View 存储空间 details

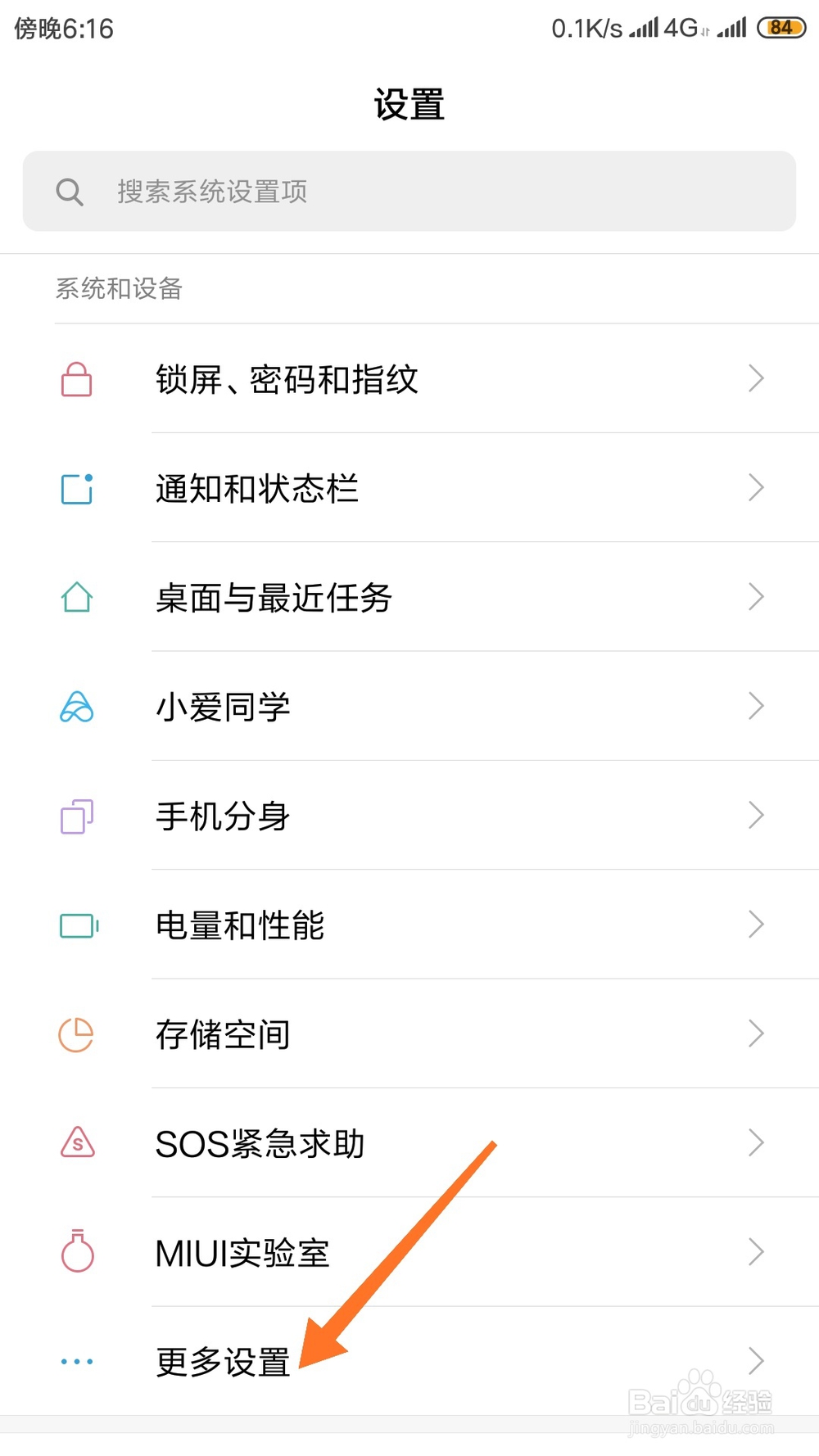pos(409,1033)
